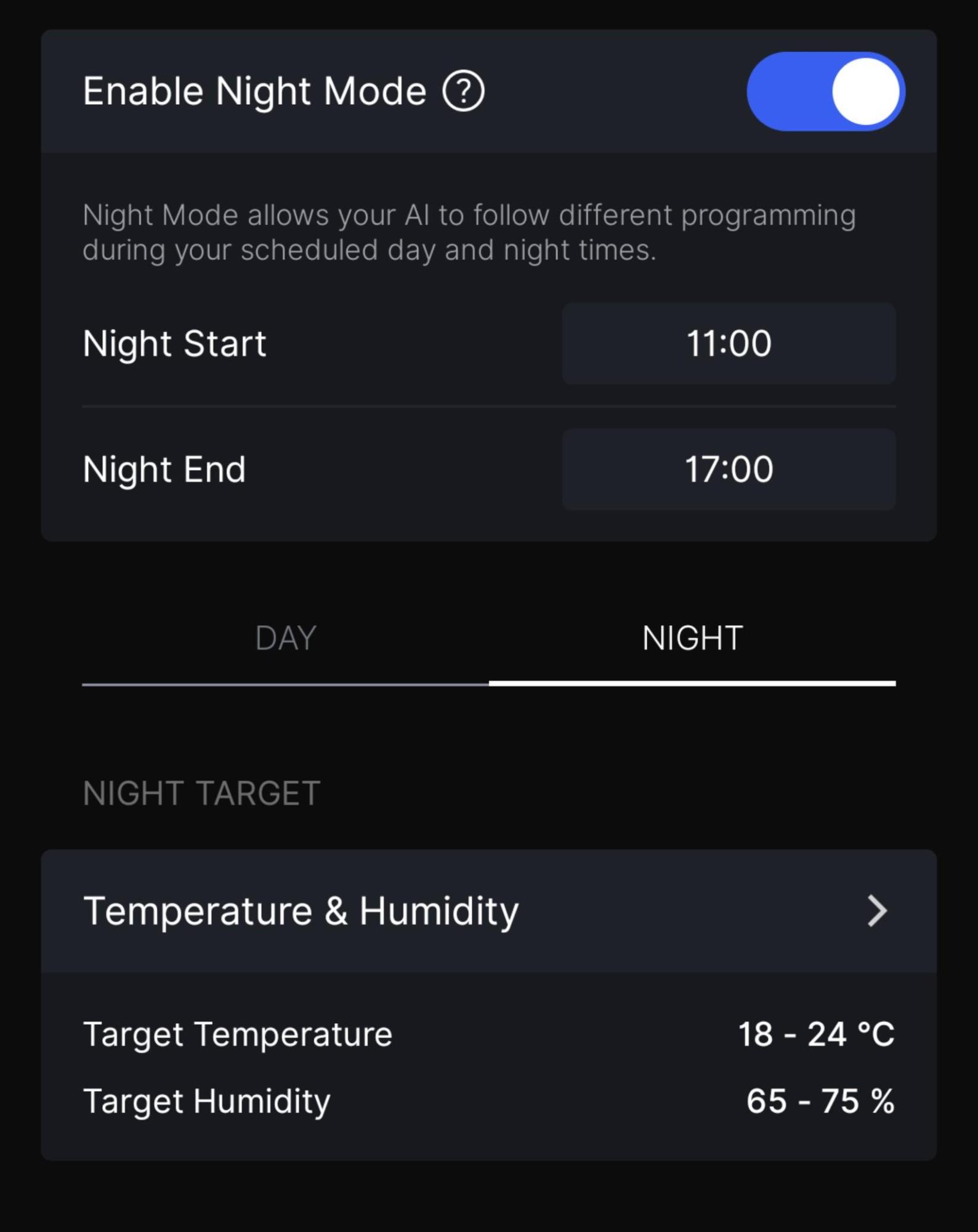The image size is (978, 1232).
Task: Switch to the DAY tab
Action: [285, 639]
